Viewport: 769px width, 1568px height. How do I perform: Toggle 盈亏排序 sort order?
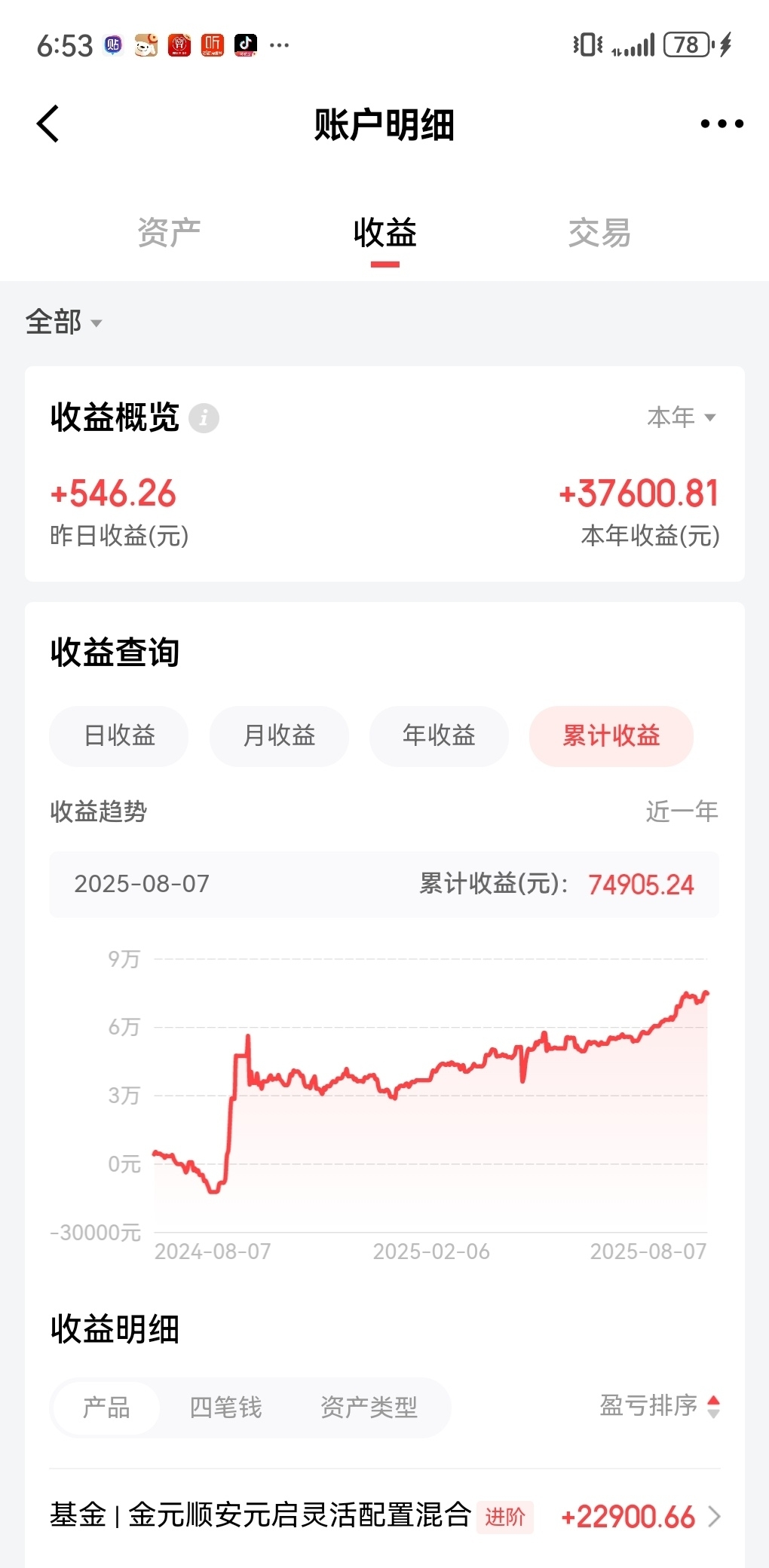pyautogui.click(x=660, y=1406)
